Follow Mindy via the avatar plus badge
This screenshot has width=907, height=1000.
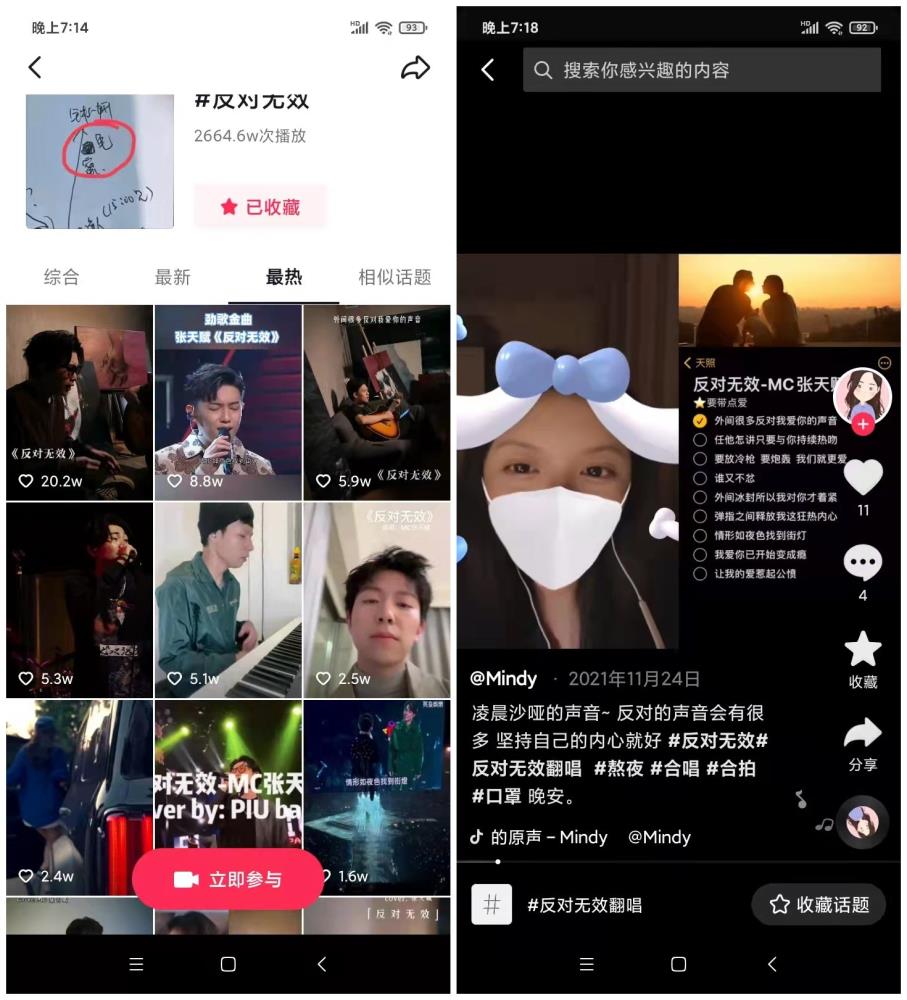click(863, 425)
